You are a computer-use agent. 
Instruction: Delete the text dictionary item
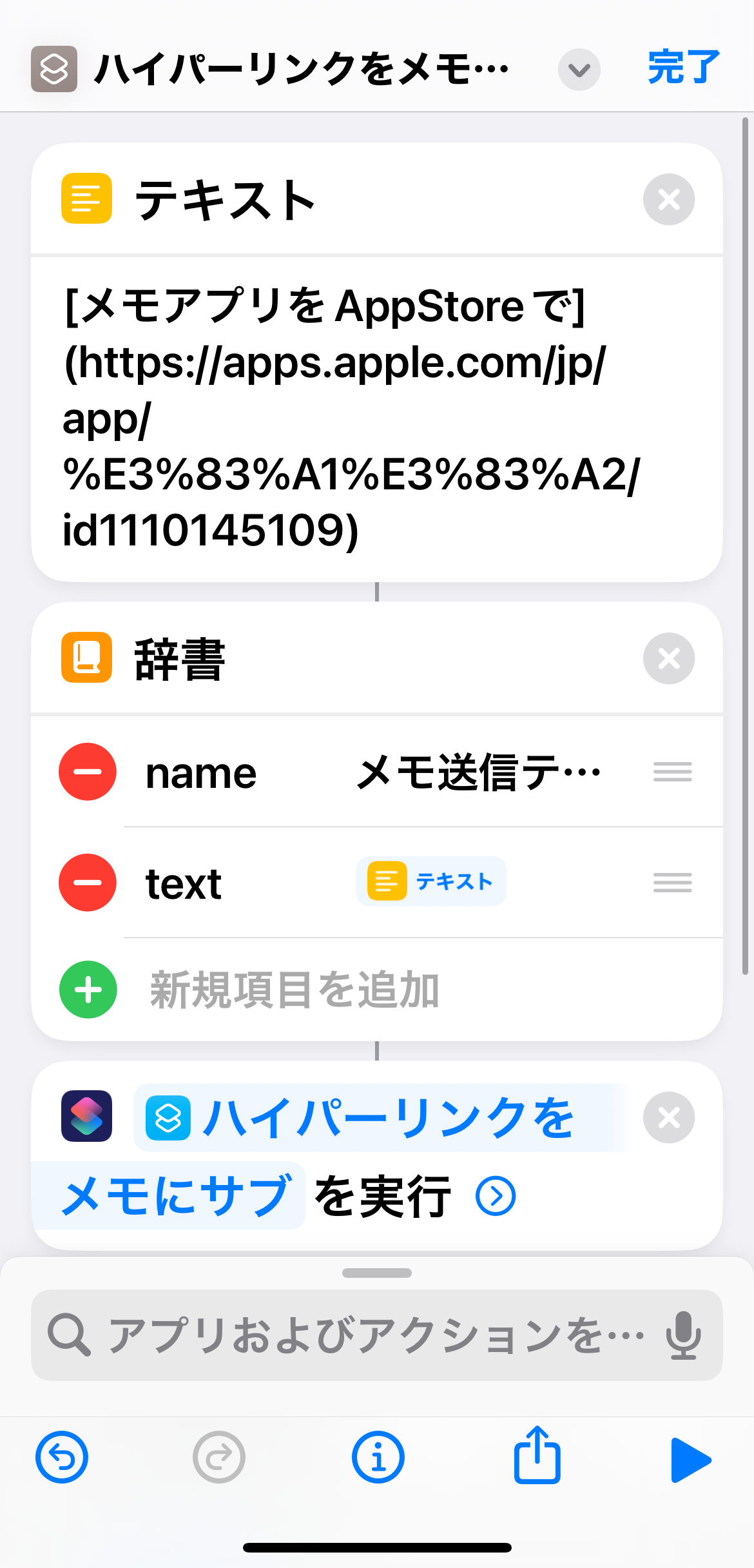[x=88, y=883]
